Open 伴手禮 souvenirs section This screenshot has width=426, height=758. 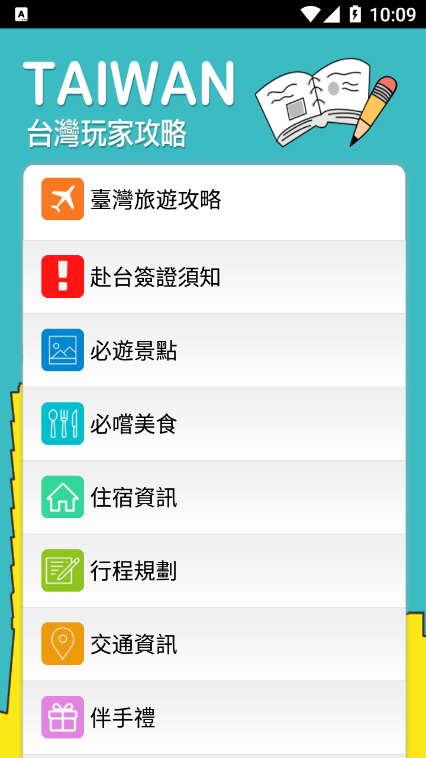pyautogui.click(x=214, y=718)
